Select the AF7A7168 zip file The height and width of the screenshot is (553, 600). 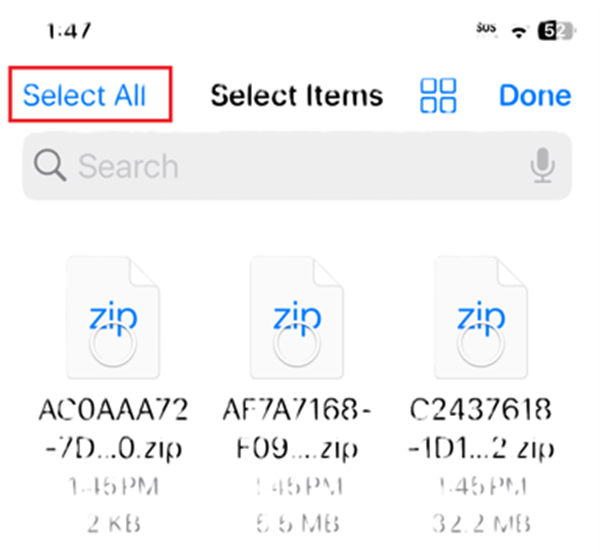(297, 318)
